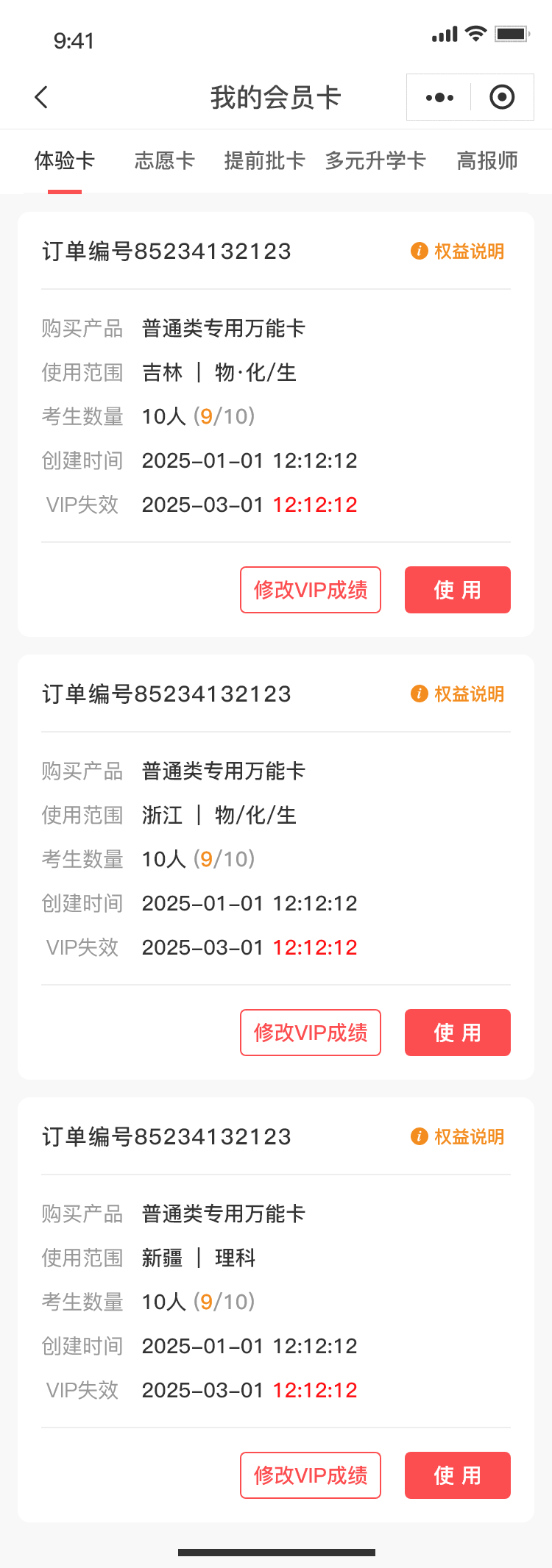View 权益说明 for the 吉林 card
Viewport: 552px width, 1568px height.
458,252
